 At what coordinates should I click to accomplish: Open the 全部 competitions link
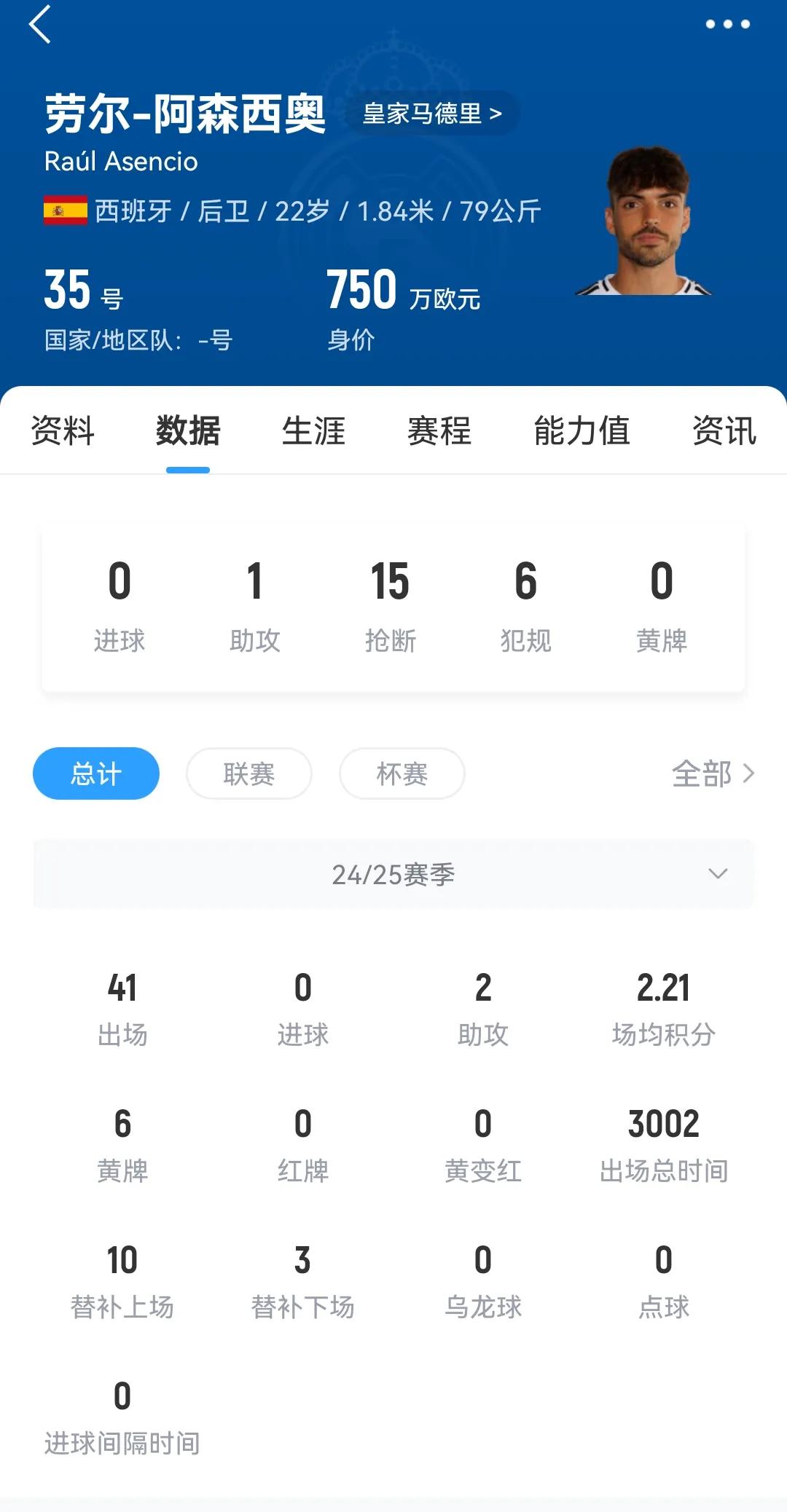click(713, 773)
